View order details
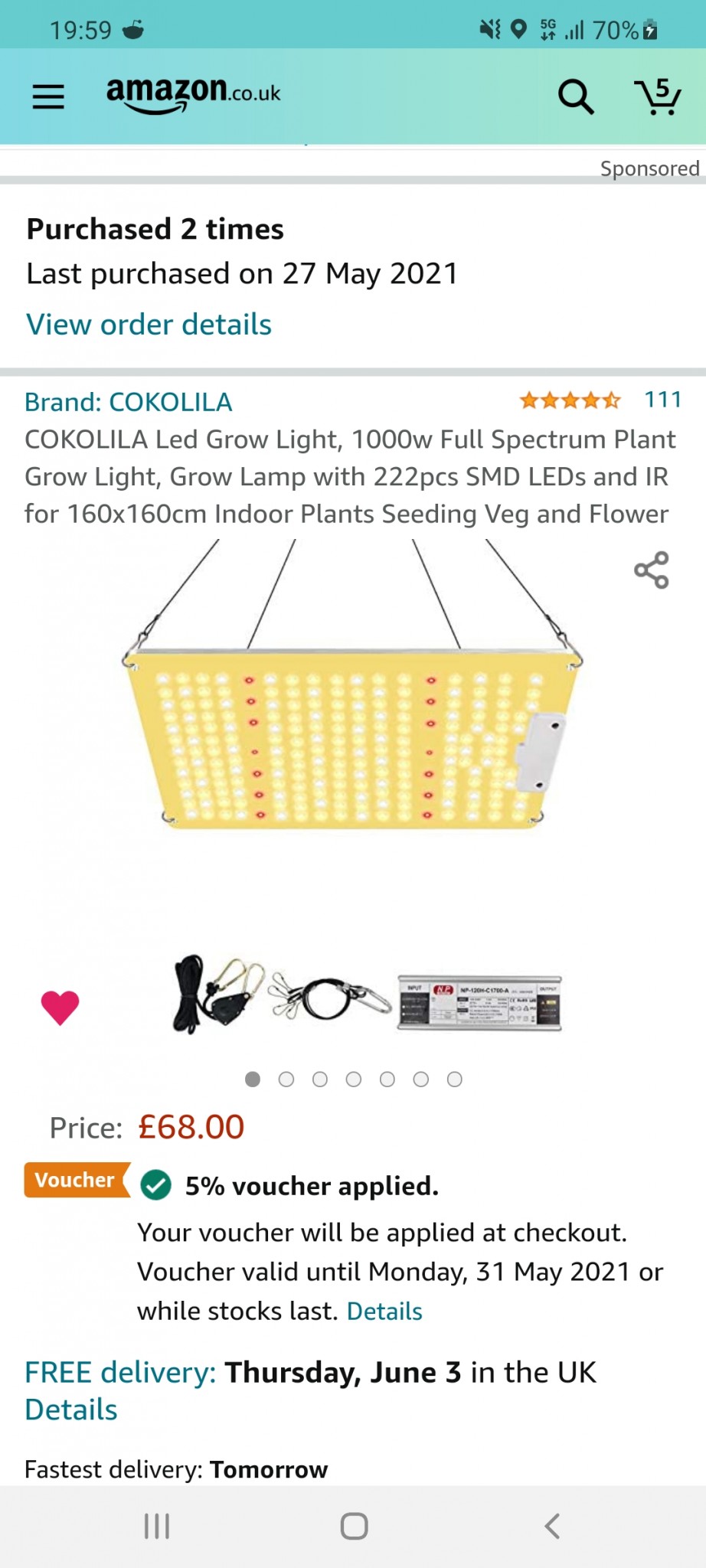Image resolution: width=706 pixels, height=1568 pixels. coord(149,325)
